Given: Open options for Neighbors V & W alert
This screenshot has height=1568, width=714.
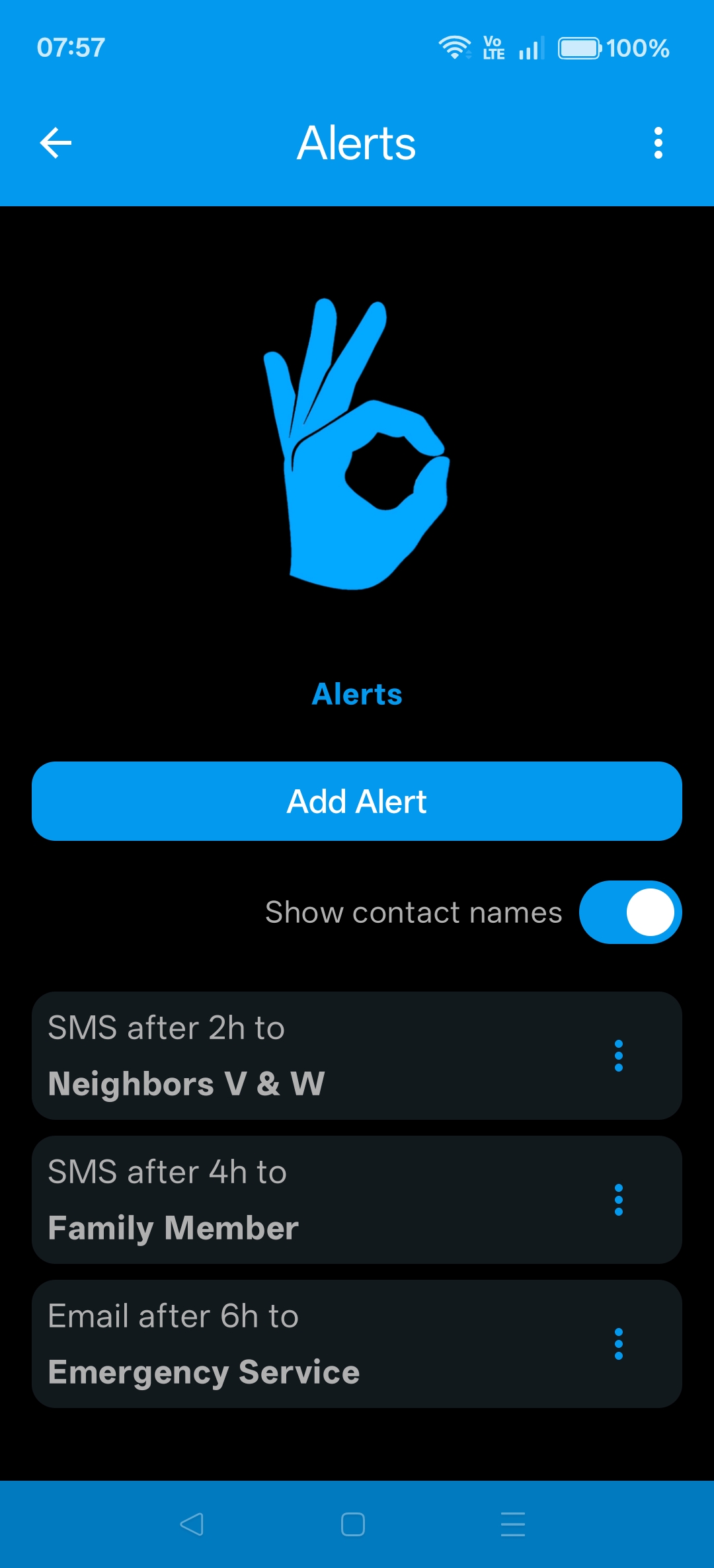Looking at the screenshot, I should click(618, 1056).
